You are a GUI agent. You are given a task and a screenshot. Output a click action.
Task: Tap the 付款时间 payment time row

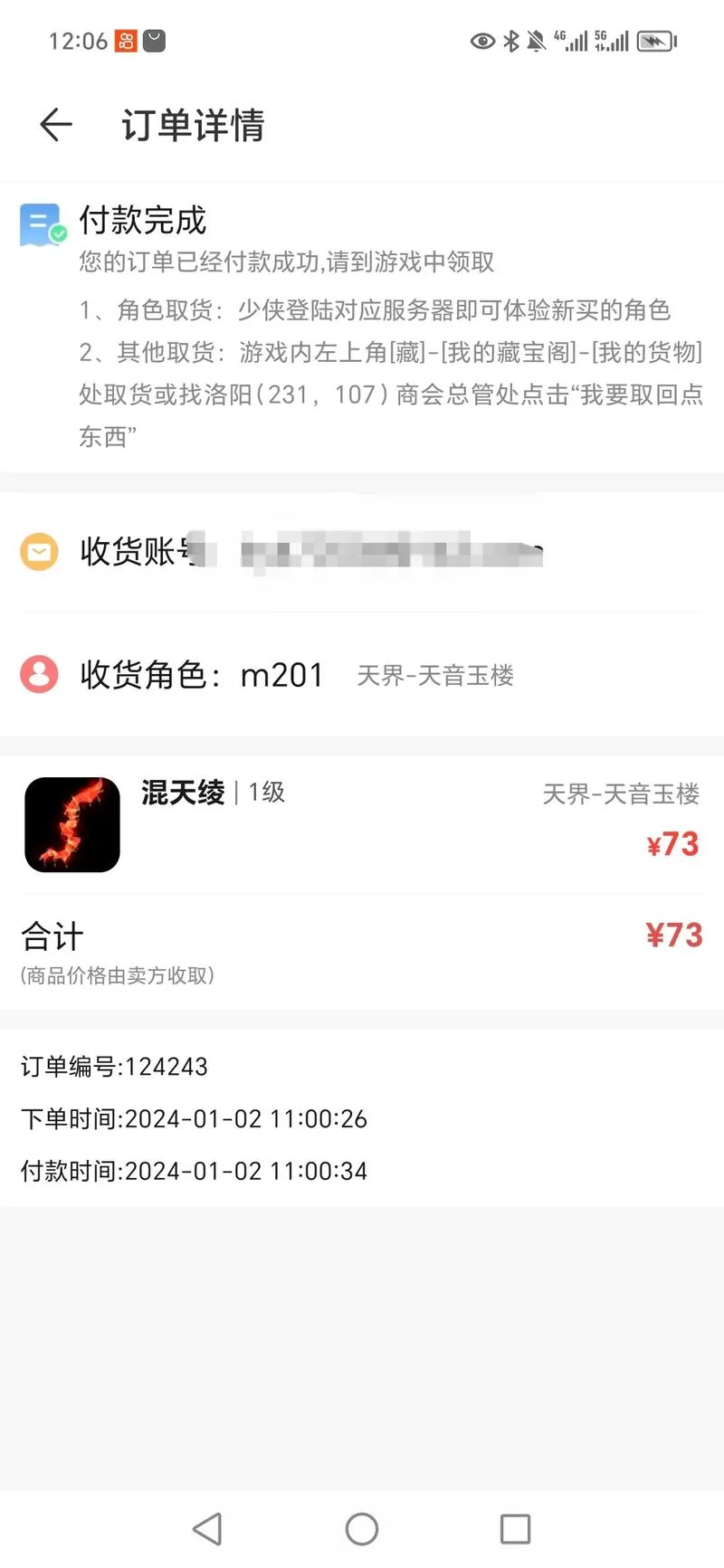point(194,1171)
